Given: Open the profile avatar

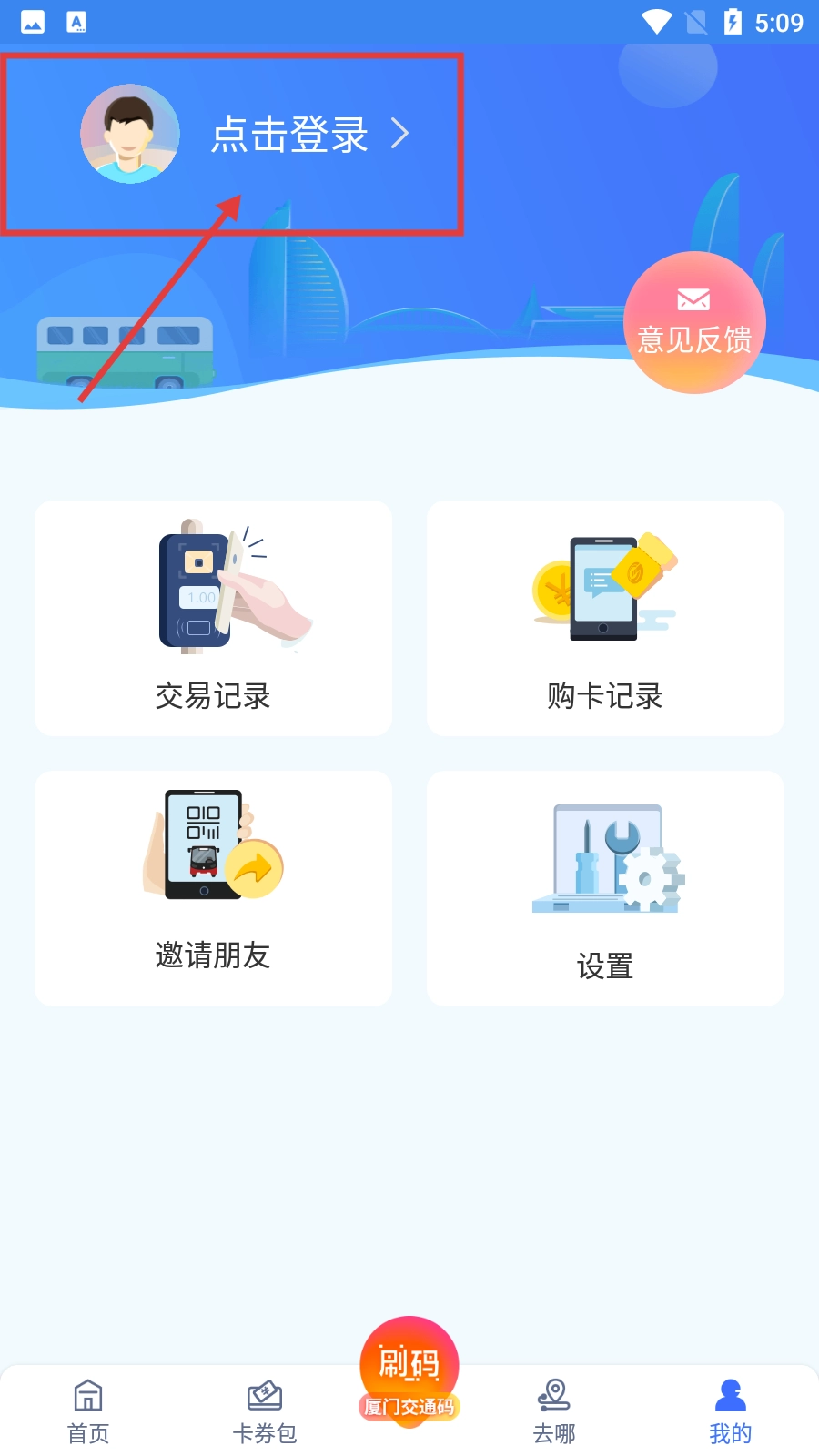Looking at the screenshot, I should tap(130, 134).
